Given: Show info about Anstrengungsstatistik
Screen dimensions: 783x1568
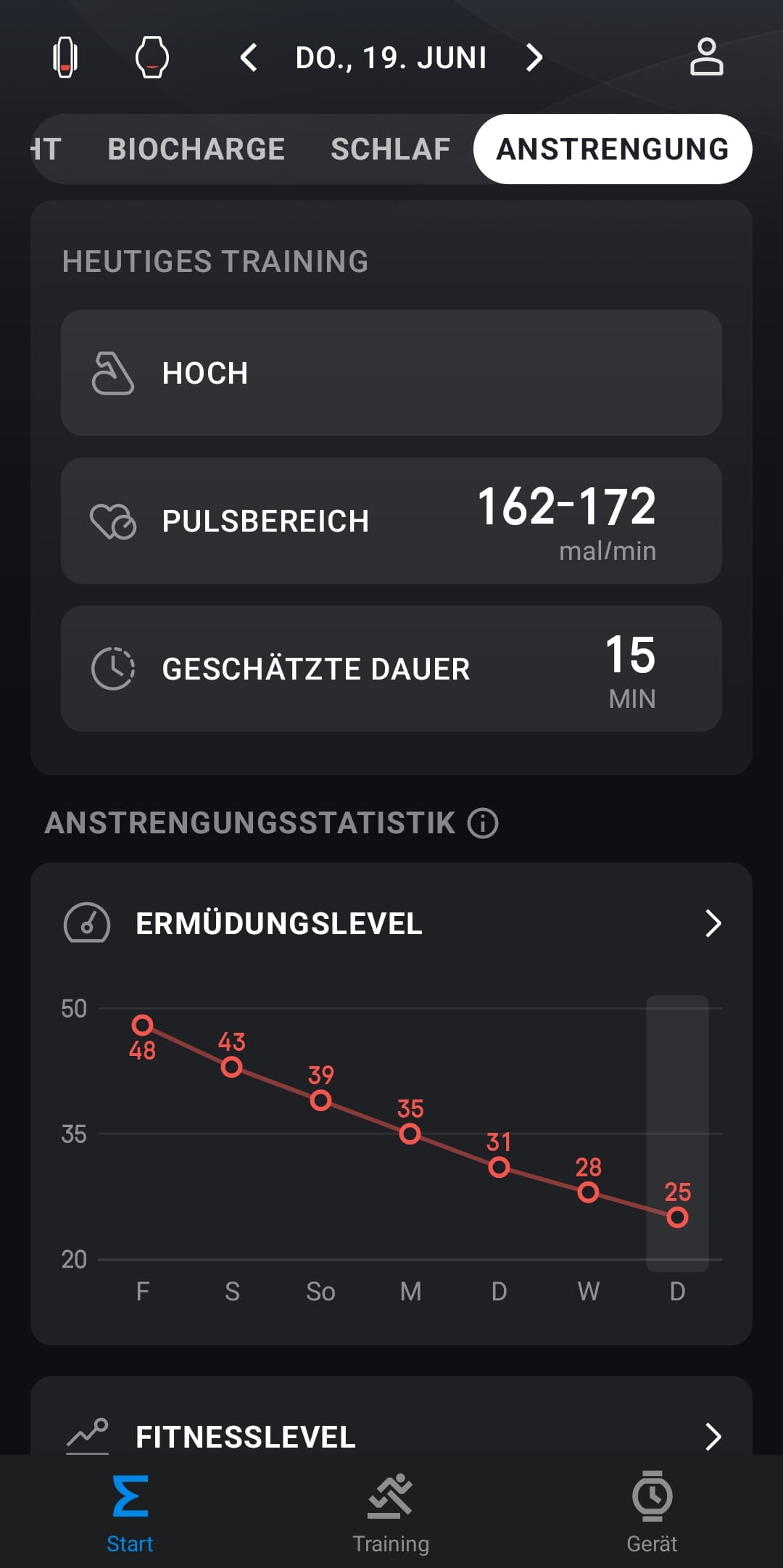Looking at the screenshot, I should [483, 823].
